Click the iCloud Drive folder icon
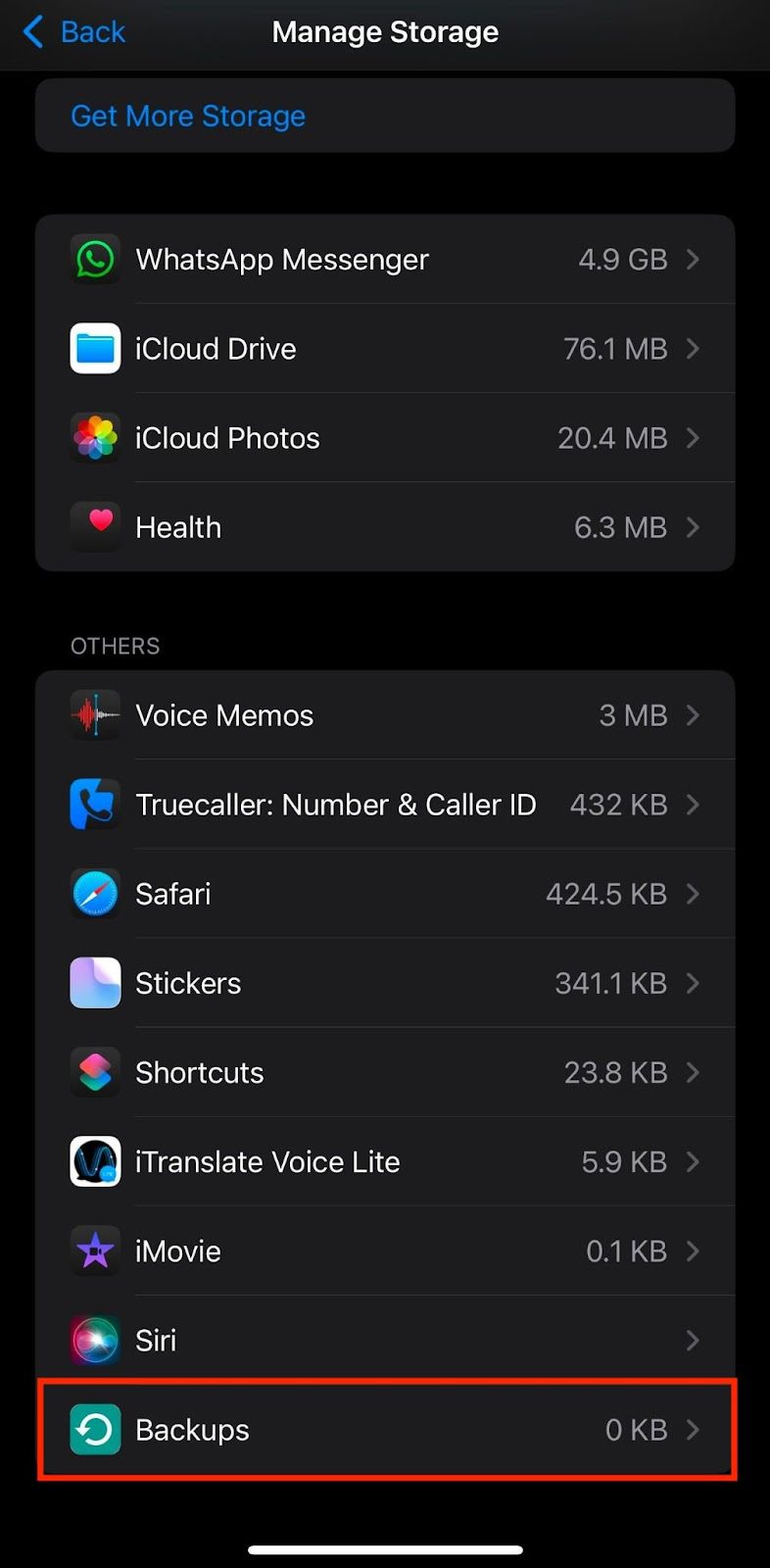 coord(94,348)
